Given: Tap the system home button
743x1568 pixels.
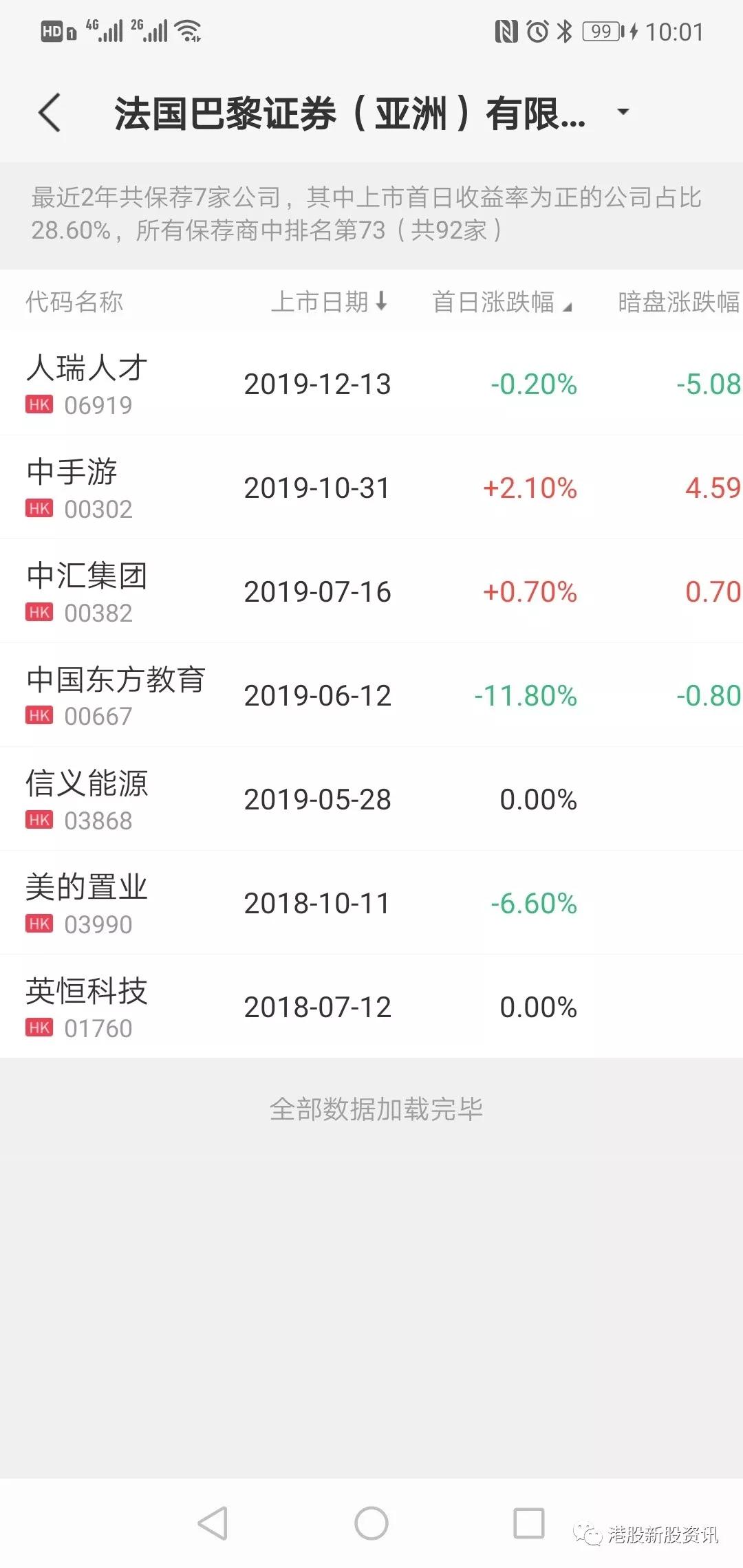Looking at the screenshot, I should pos(371,1523).
